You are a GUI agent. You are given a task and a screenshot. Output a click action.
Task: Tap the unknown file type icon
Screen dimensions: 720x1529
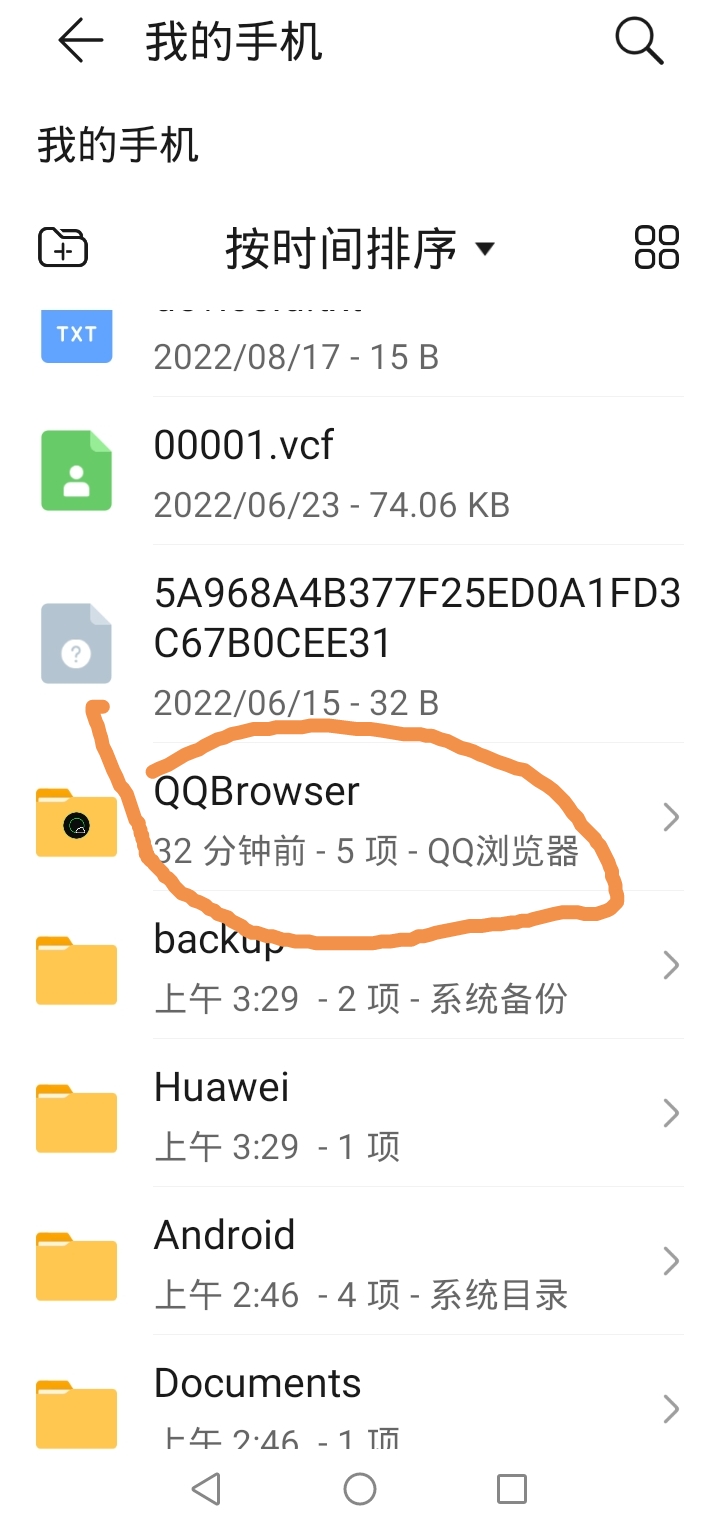pyautogui.click(x=76, y=643)
